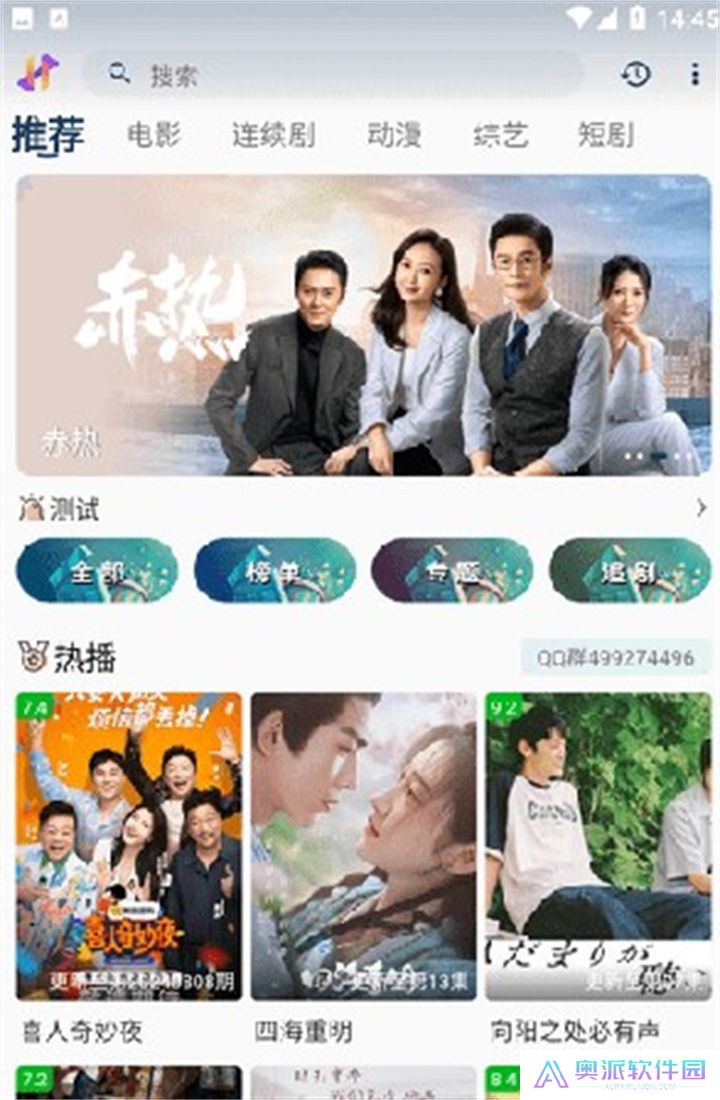The image size is (720, 1100).
Task: Switch to the 连续剧 tab
Action: pos(273,135)
